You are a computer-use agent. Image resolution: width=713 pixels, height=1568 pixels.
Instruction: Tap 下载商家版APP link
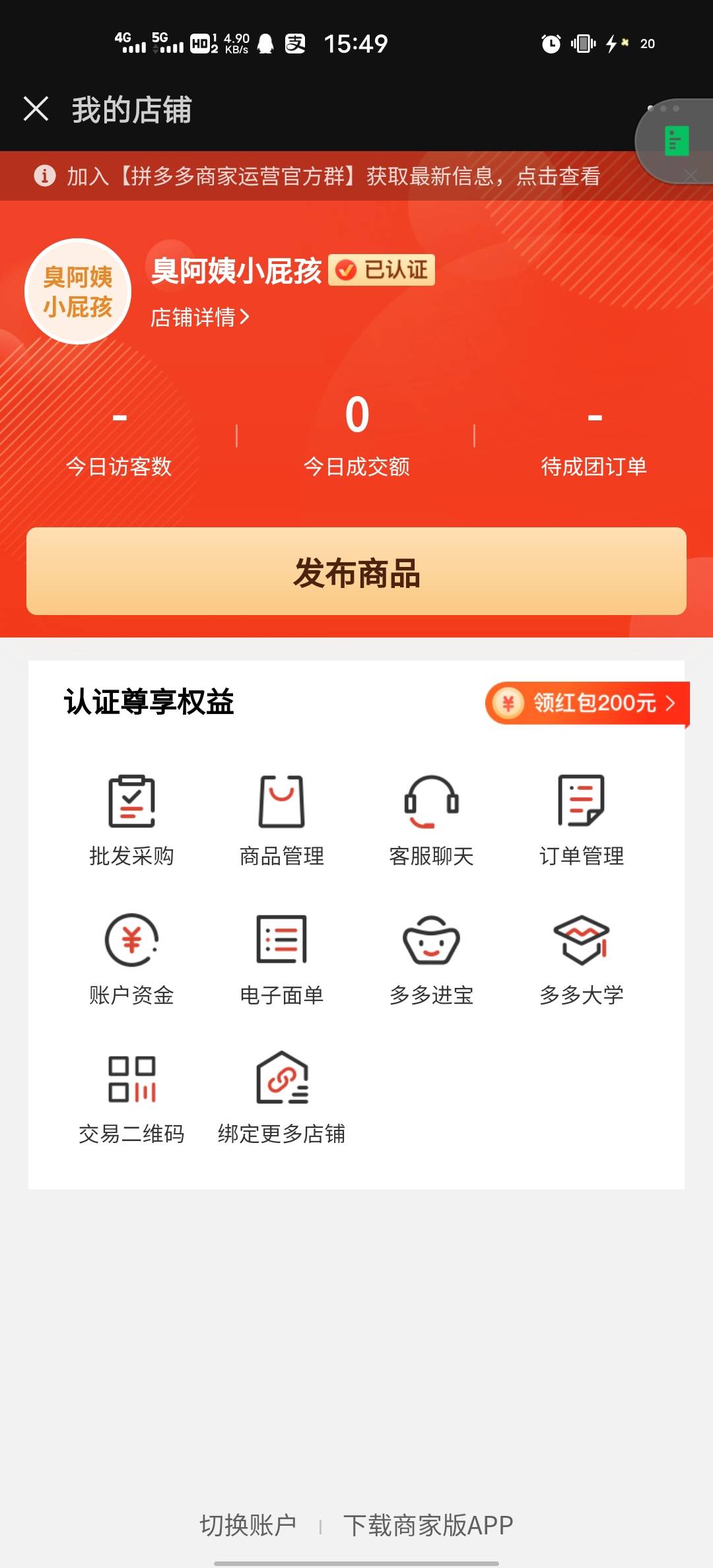pyautogui.click(x=428, y=1525)
